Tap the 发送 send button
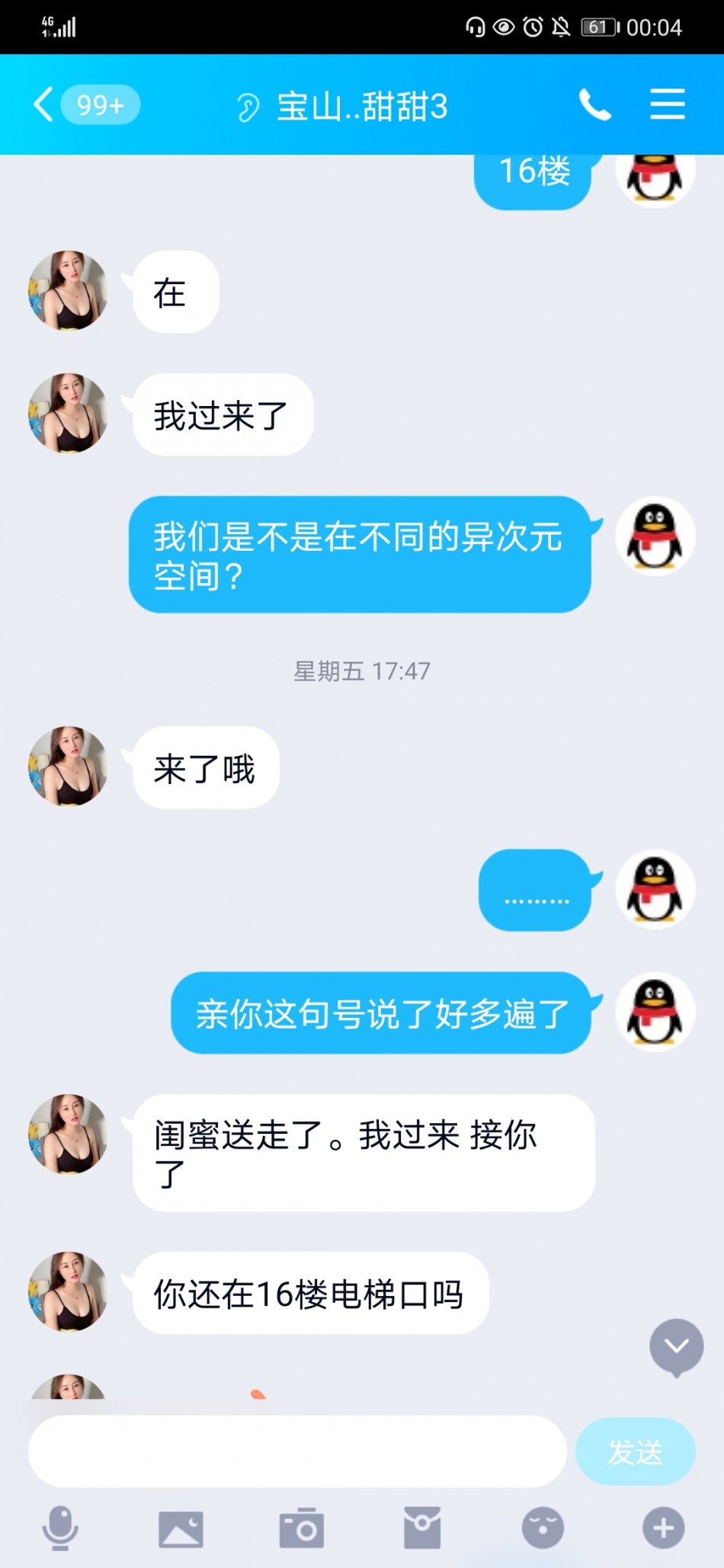This screenshot has width=724, height=1568. click(x=635, y=1451)
